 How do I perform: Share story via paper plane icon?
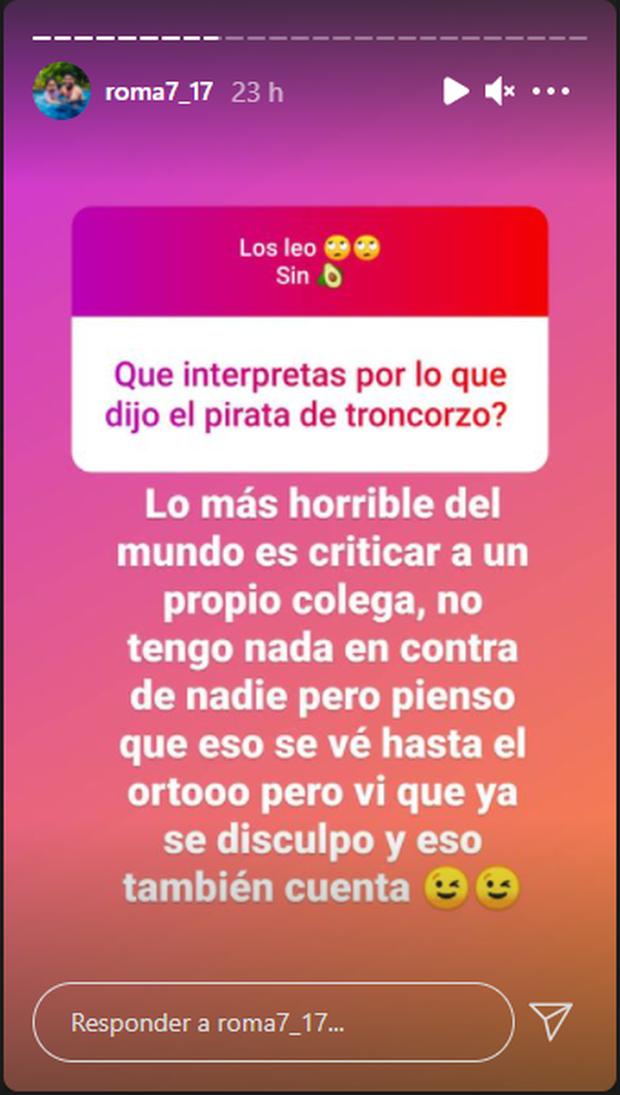(551, 1020)
